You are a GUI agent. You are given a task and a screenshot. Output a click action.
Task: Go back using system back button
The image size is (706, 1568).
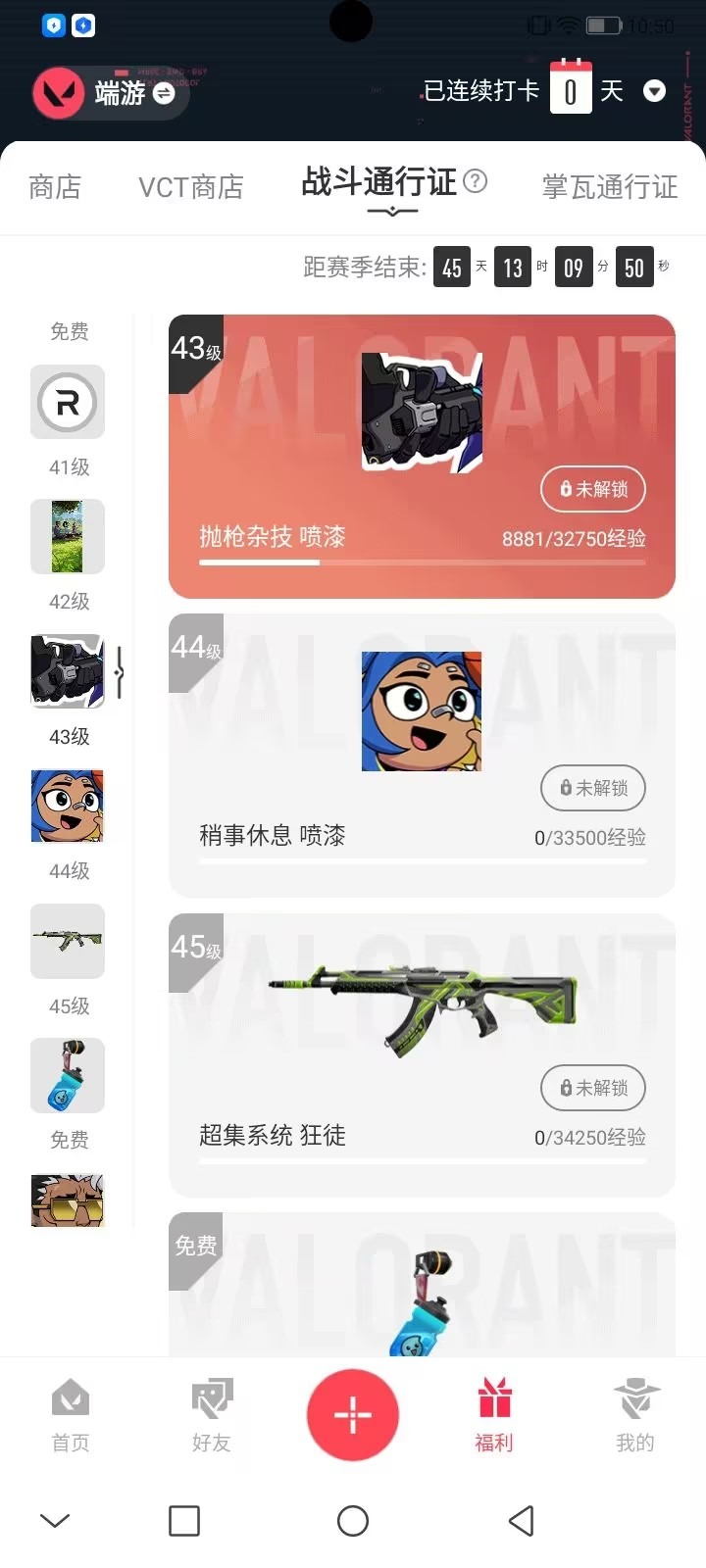tap(522, 1521)
